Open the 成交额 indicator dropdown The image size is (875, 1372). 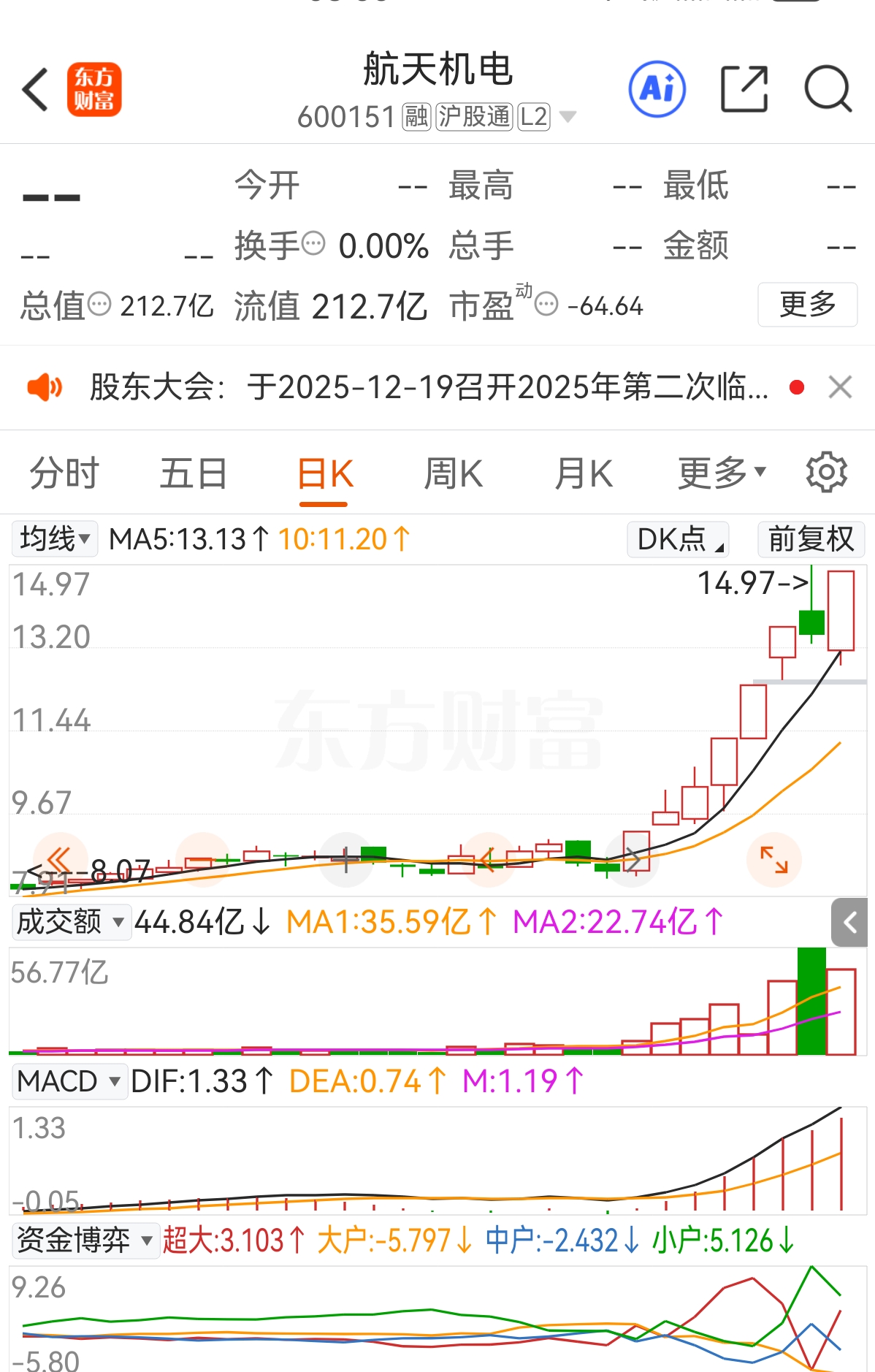pyautogui.click(x=71, y=922)
